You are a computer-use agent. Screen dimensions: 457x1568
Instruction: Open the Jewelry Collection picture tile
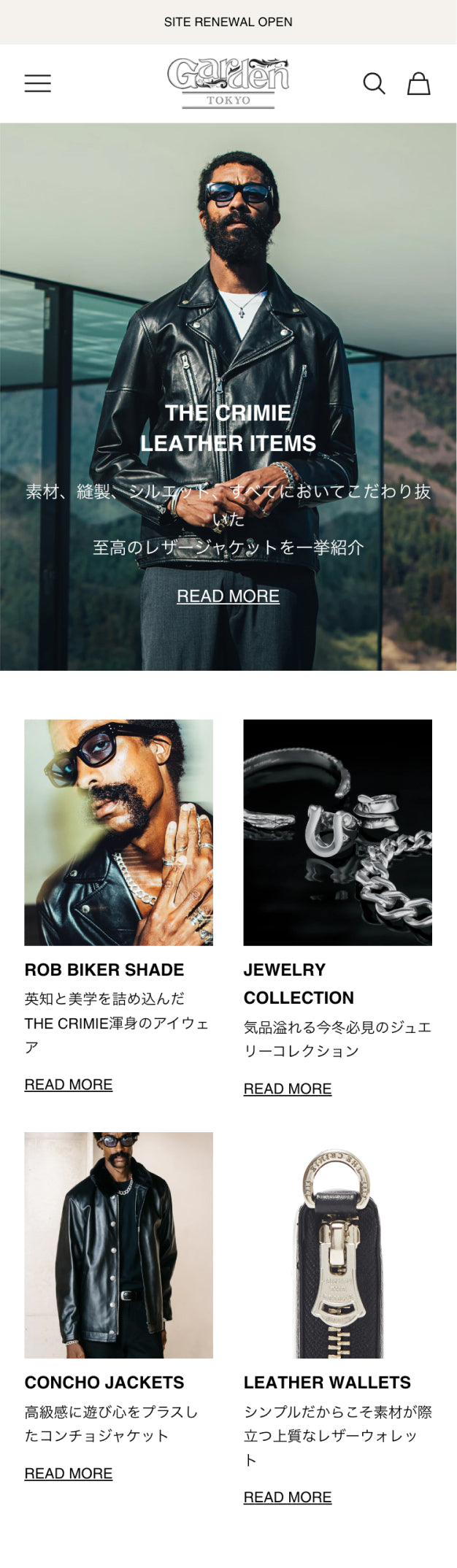click(x=337, y=832)
